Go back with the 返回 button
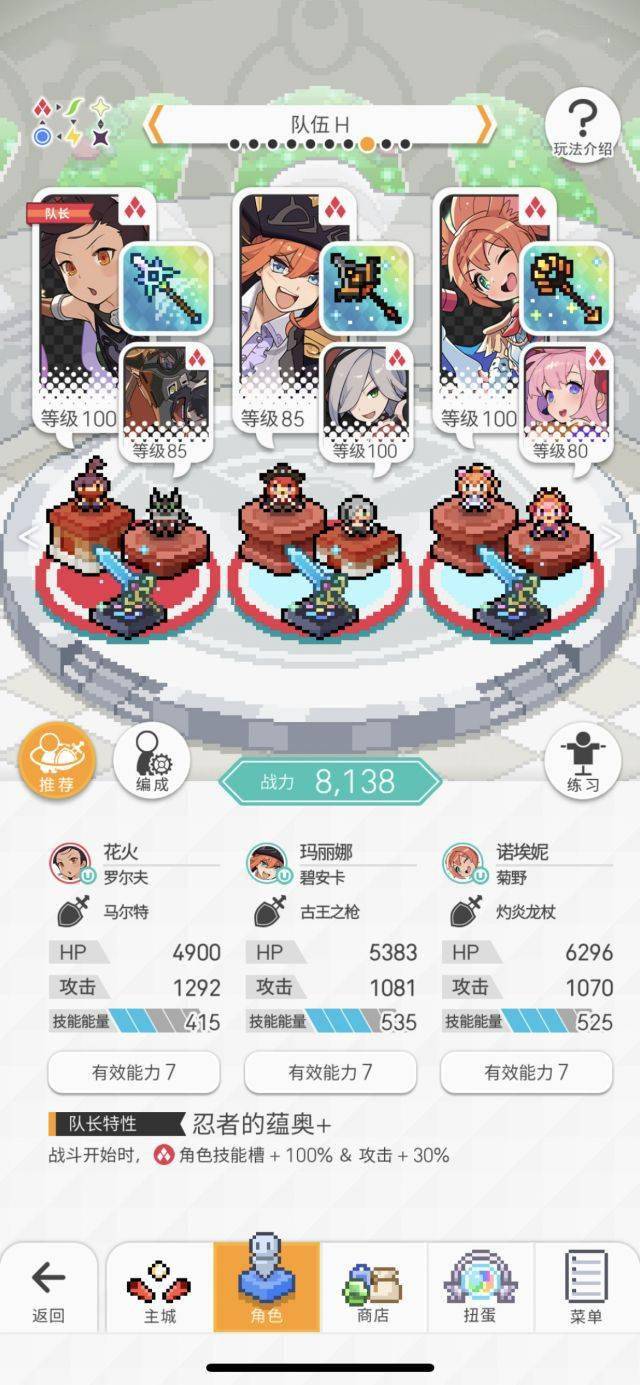The width and height of the screenshot is (640, 1385). point(48,1290)
